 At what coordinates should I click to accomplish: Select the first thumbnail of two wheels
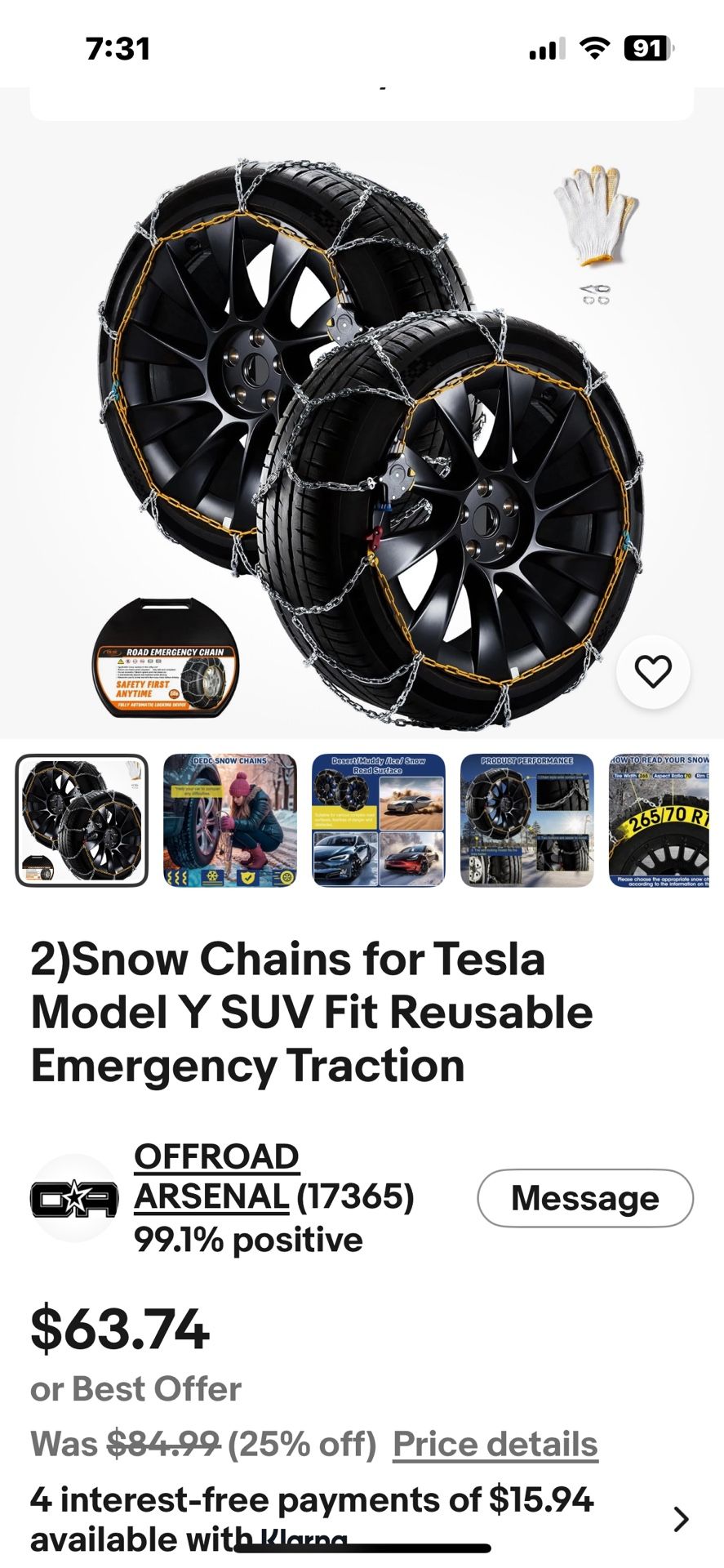tap(82, 820)
